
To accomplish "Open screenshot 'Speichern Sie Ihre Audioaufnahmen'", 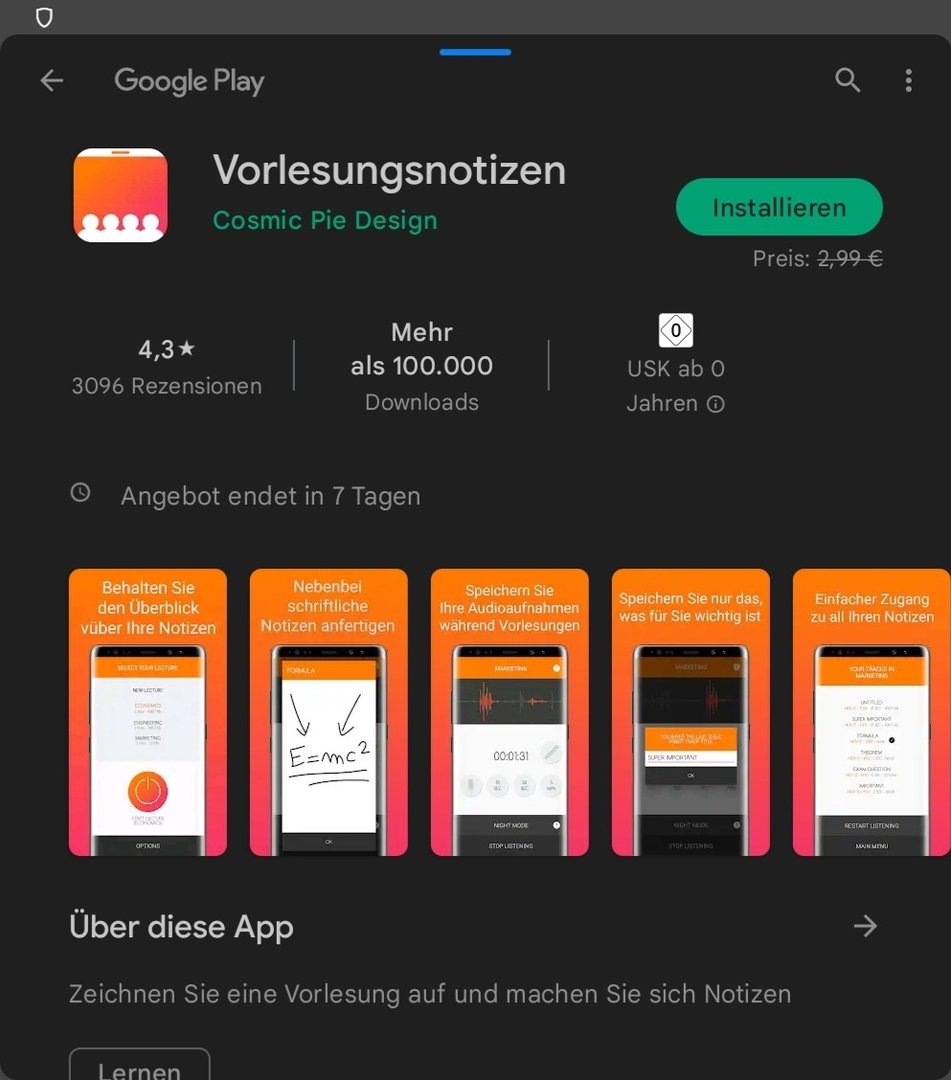I will click(x=509, y=712).
